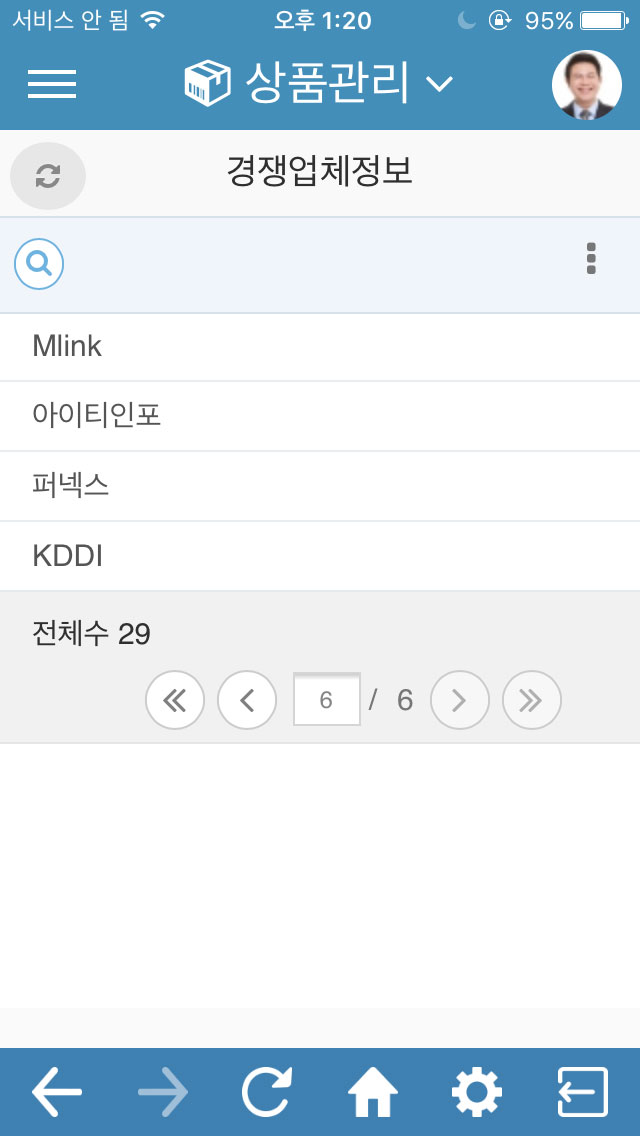Open the three-dot overflow menu
Viewport: 640px width, 1136px height.
point(591,259)
